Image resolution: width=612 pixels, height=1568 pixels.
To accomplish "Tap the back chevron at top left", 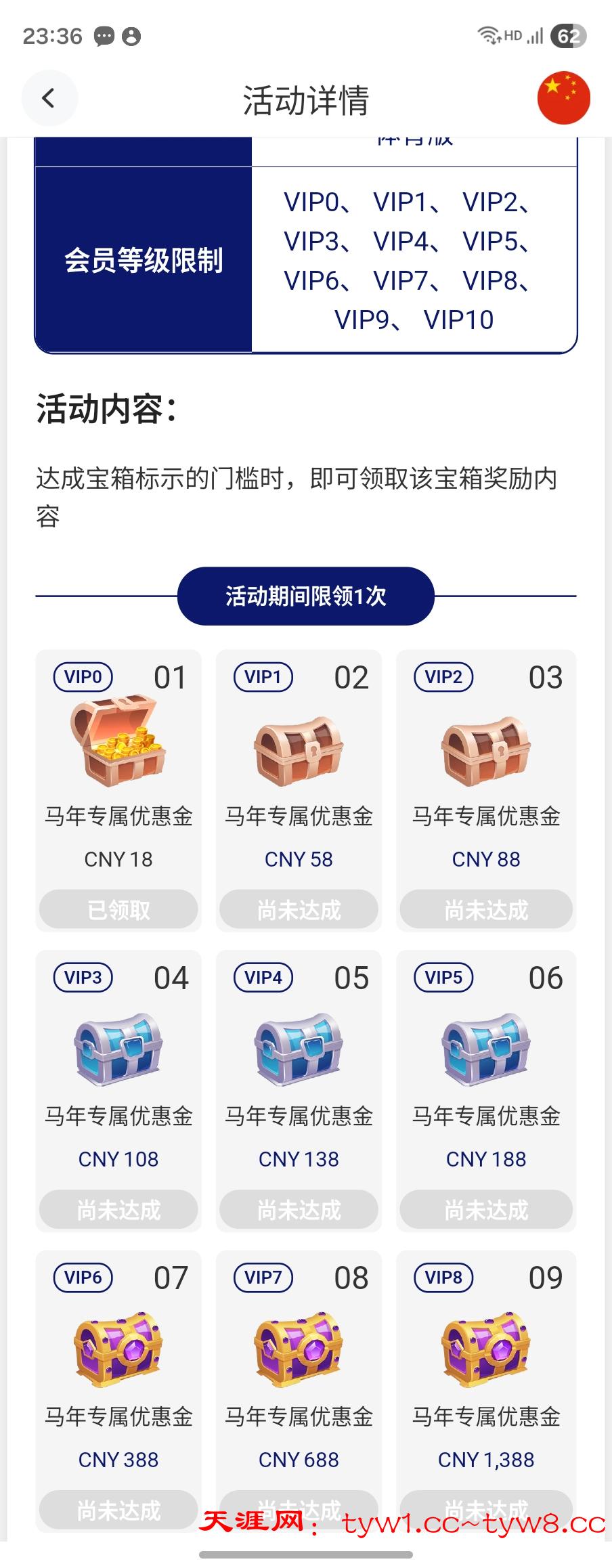I will pos(49,97).
